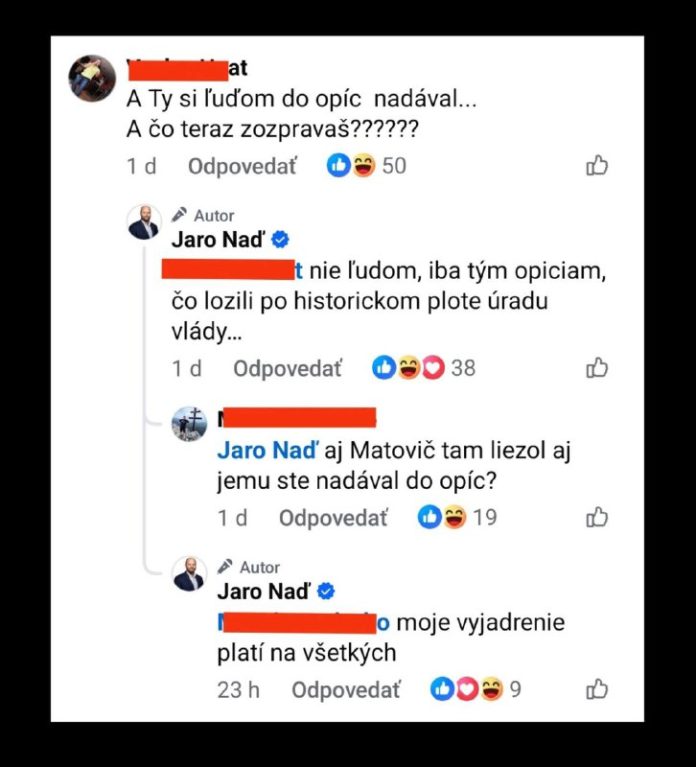Reply to the comment mentioning Matovič
The height and width of the screenshot is (767, 696).
(333, 517)
